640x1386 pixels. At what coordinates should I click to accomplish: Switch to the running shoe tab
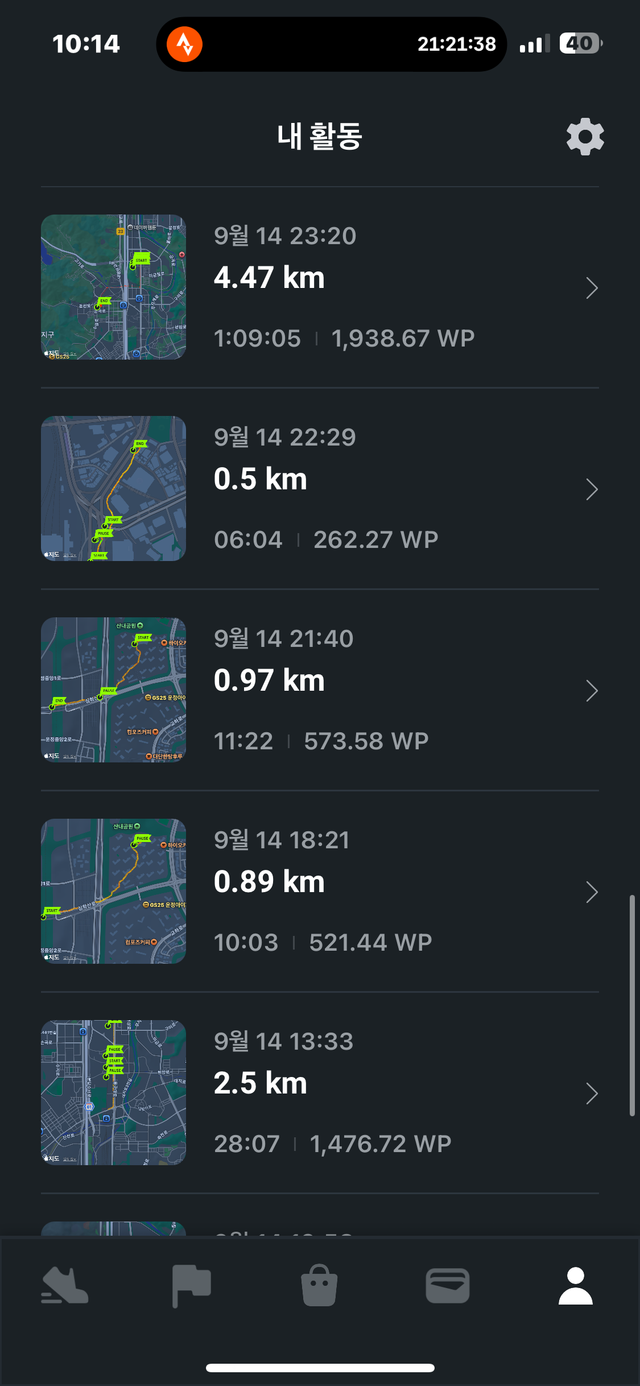[x=64, y=1286]
